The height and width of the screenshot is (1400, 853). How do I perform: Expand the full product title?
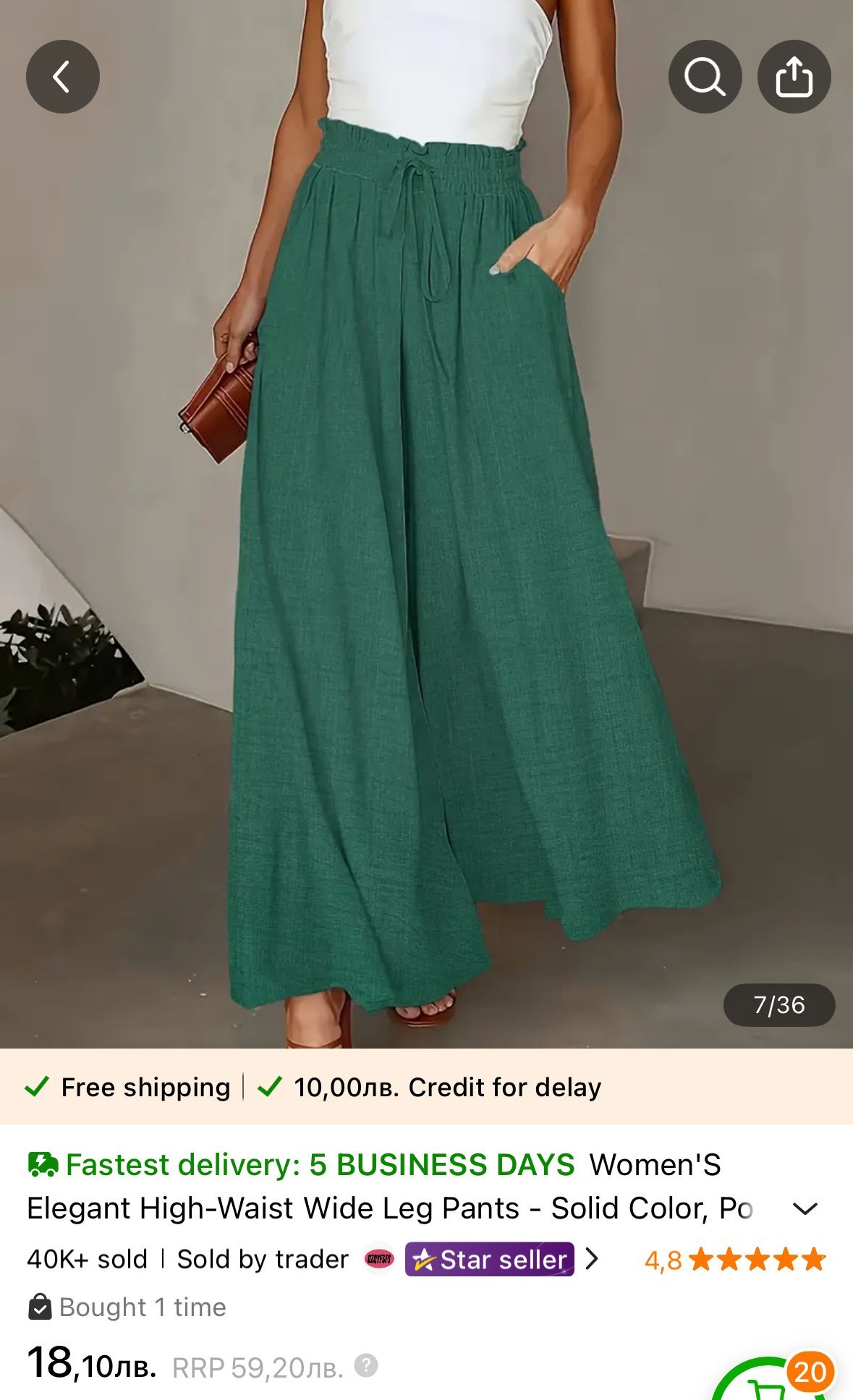pos(805,1208)
